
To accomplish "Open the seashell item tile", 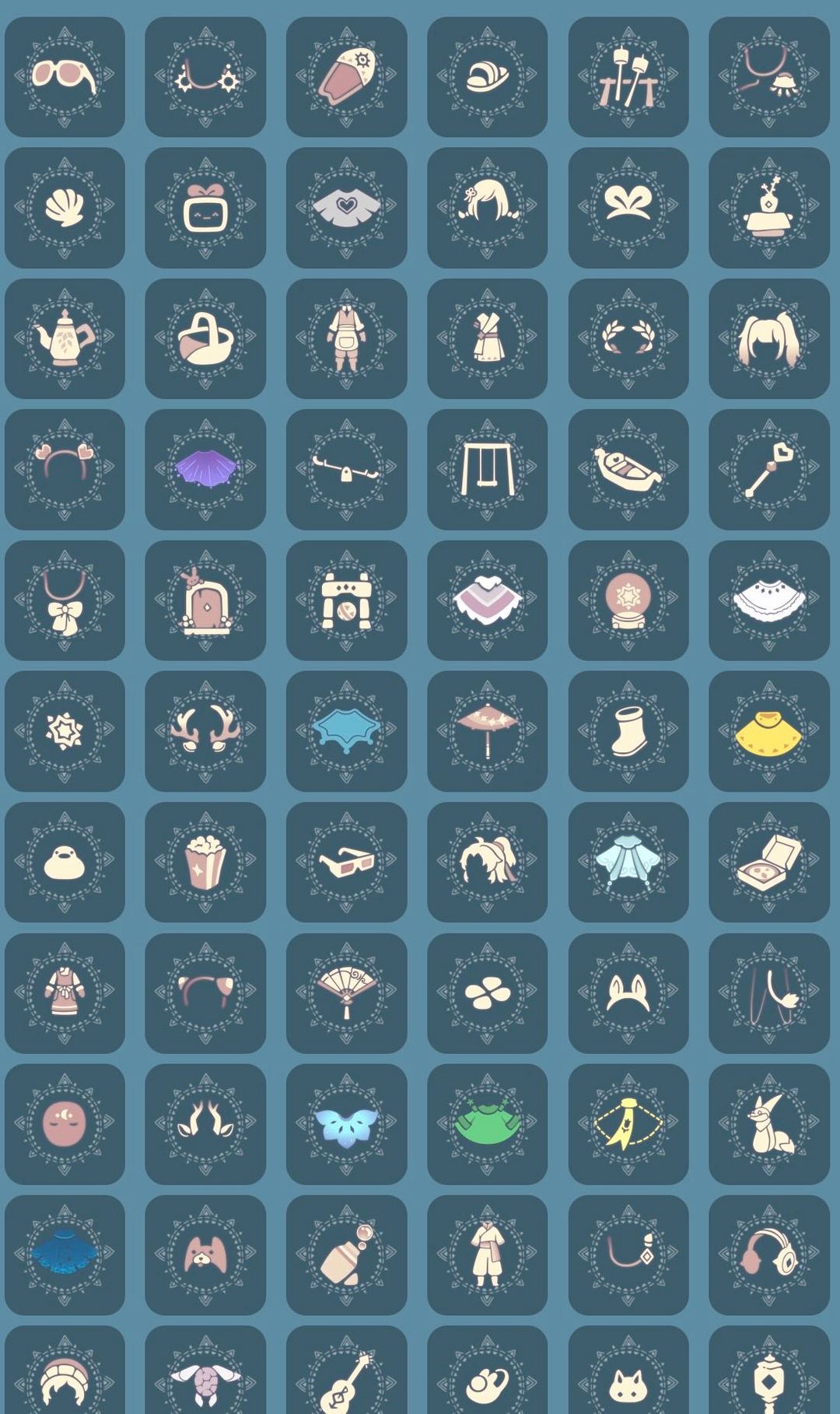I will (65, 208).
